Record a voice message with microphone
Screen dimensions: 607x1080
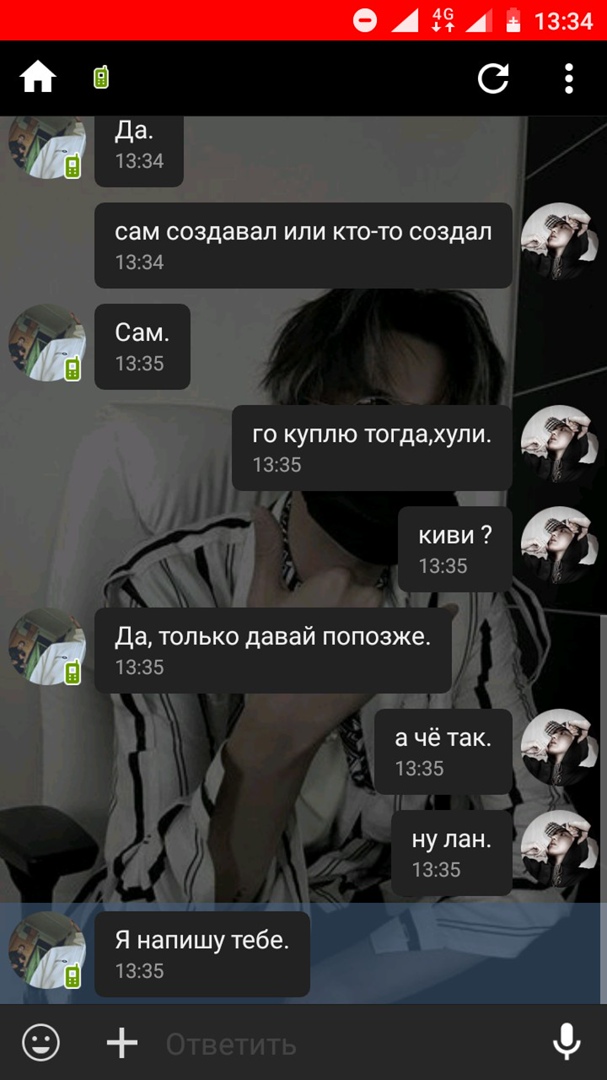566,1043
